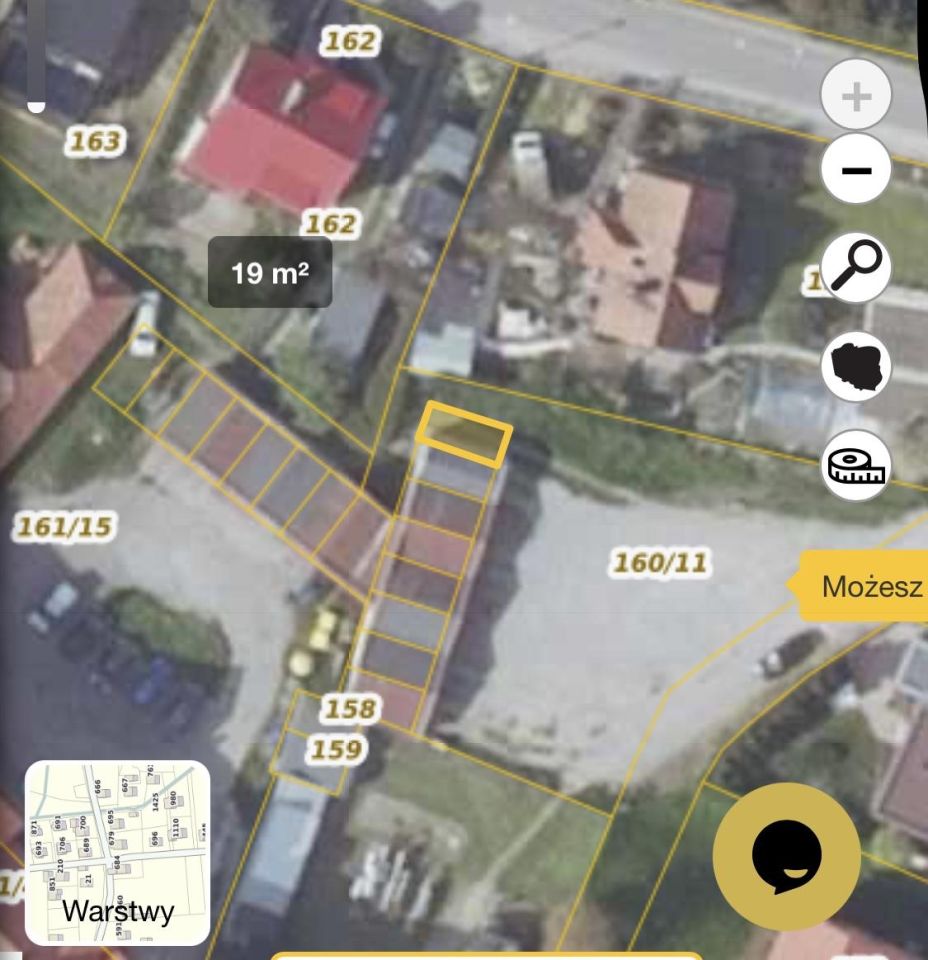
Task: Tap the Poland outline map icon
Action: coord(856,367)
